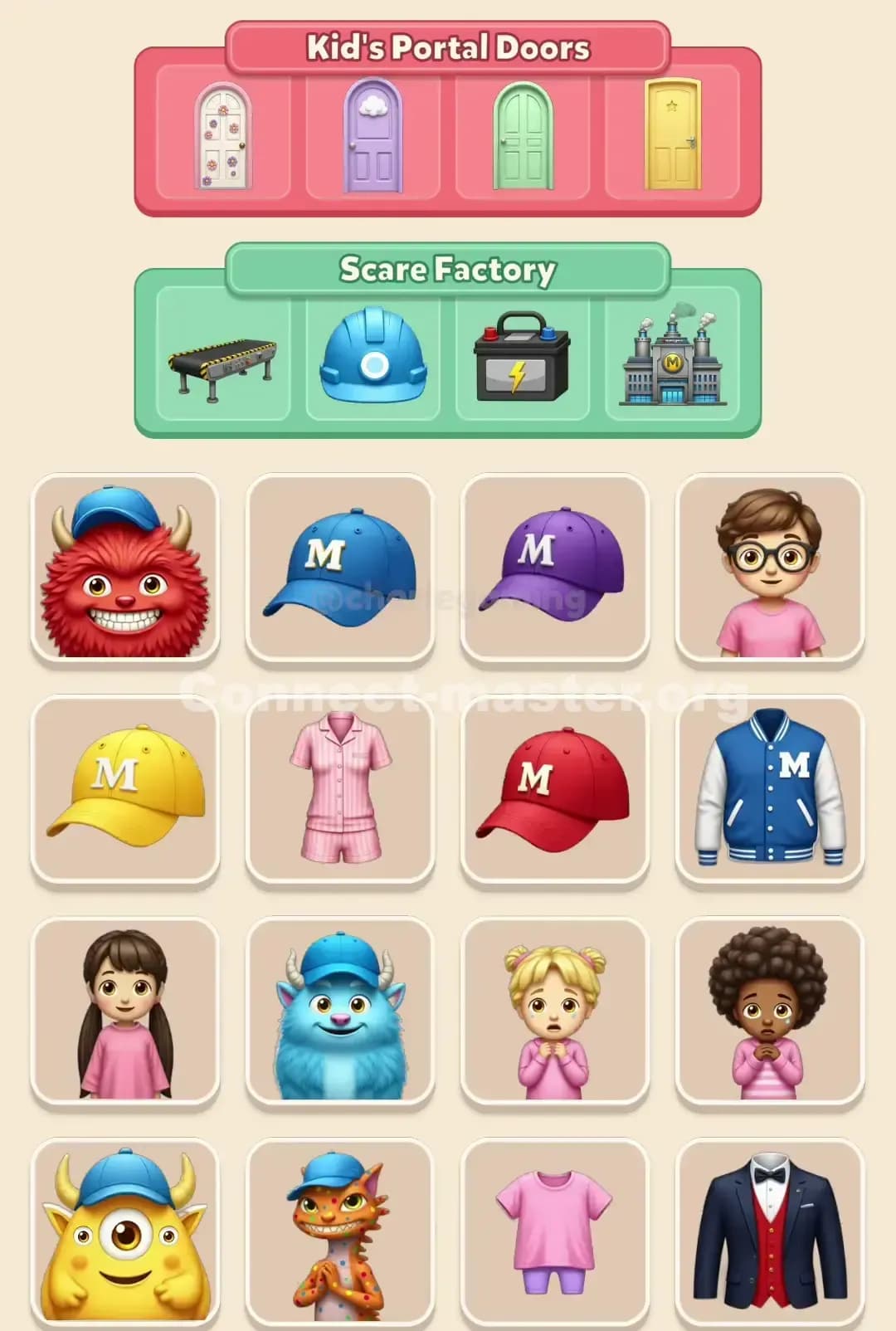Select the white flower-decorated portal door
This screenshot has height=1331, width=896.
click(x=221, y=137)
